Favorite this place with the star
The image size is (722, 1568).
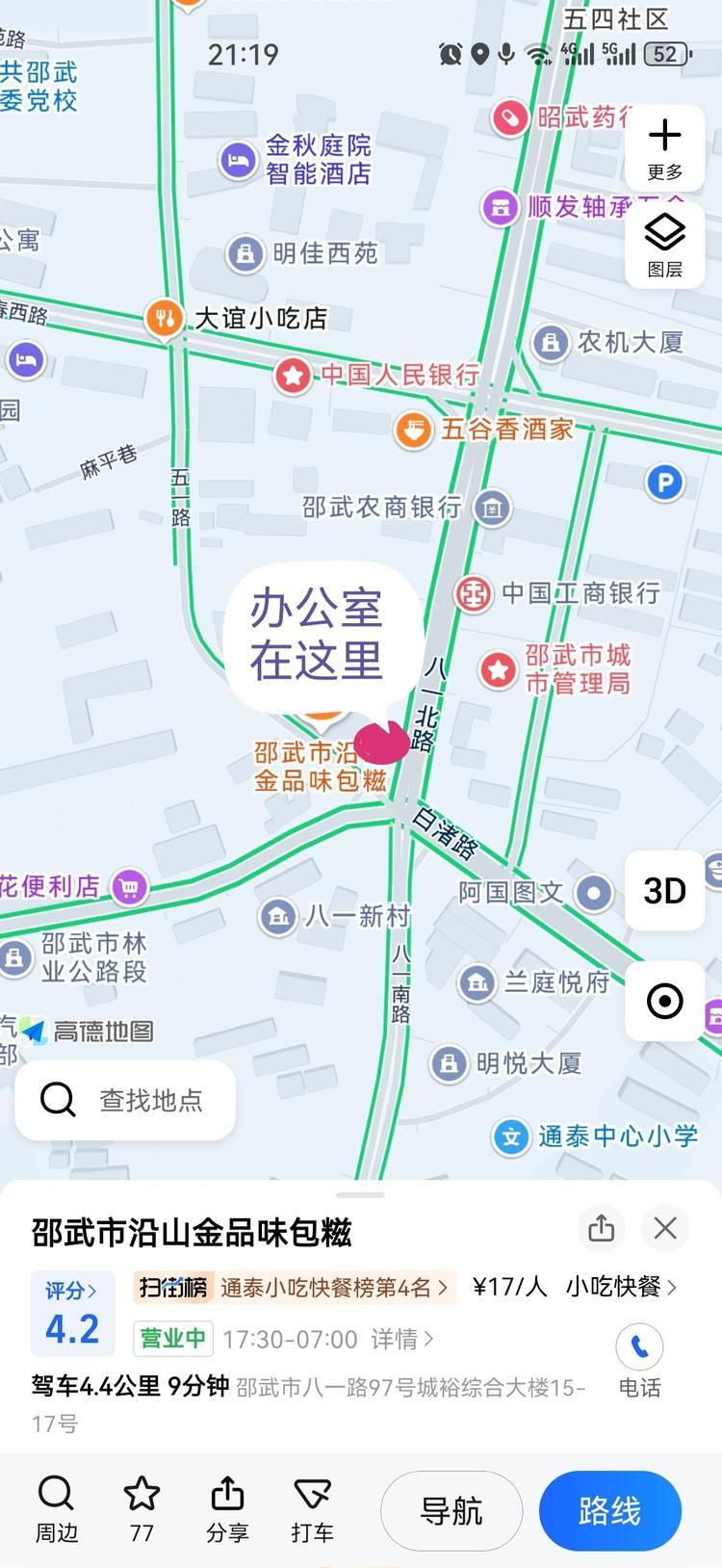click(x=142, y=1508)
